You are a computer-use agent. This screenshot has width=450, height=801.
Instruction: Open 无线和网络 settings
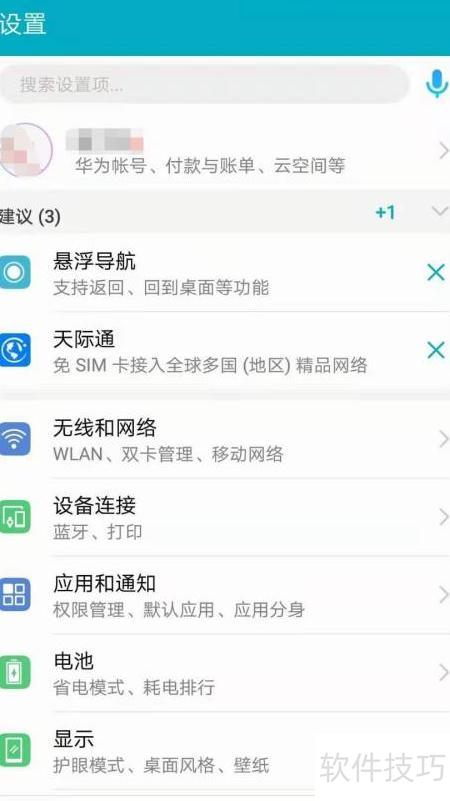click(225, 439)
